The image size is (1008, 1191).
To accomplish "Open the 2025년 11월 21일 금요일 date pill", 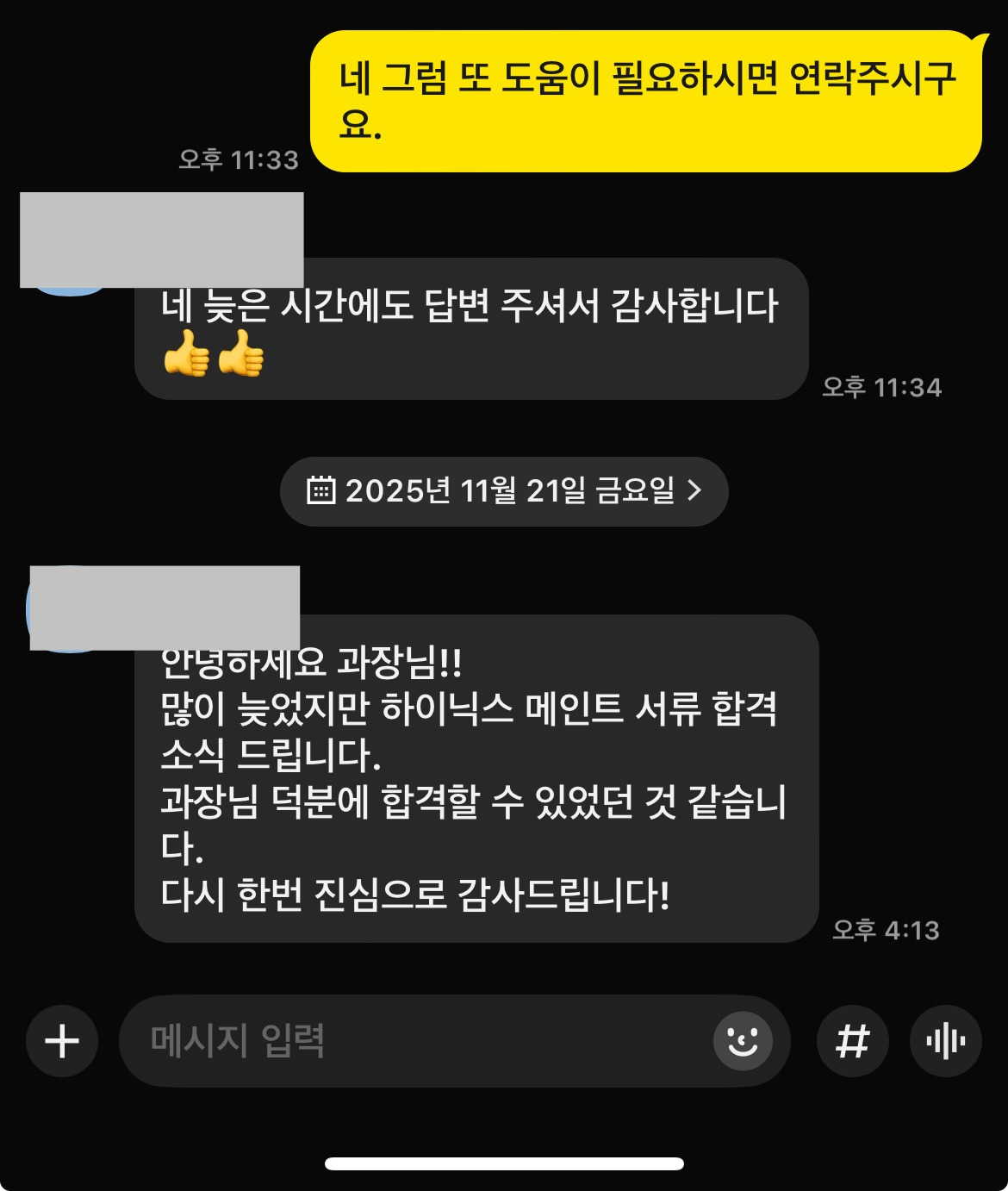I will [x=504, y=491].
